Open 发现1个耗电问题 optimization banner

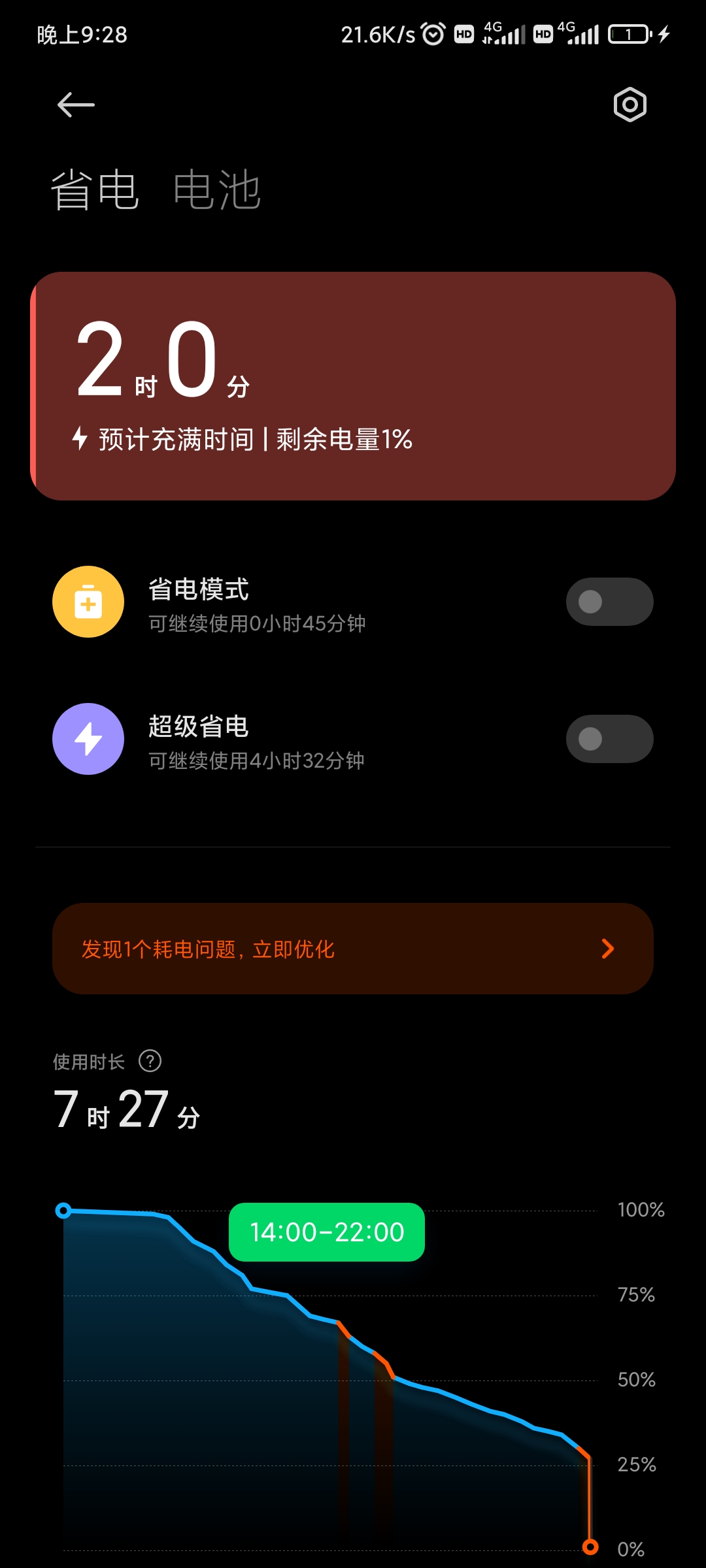click(353, 949)
